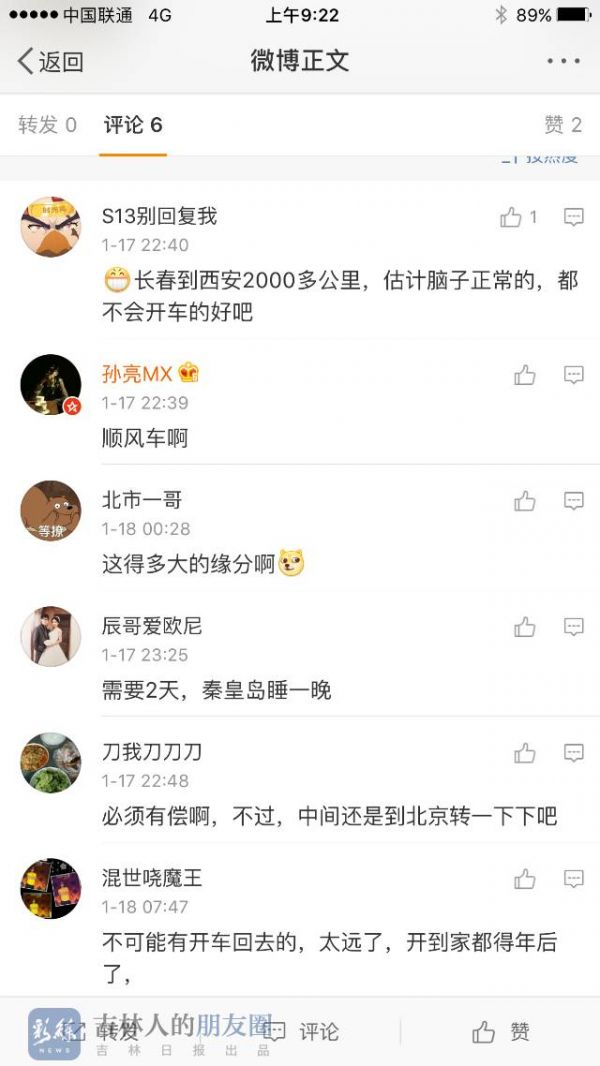Image resolution: width=600 pixels, height=1066 pixels.
Task: Like 北市一哥's comment
Action: (525, 501)
